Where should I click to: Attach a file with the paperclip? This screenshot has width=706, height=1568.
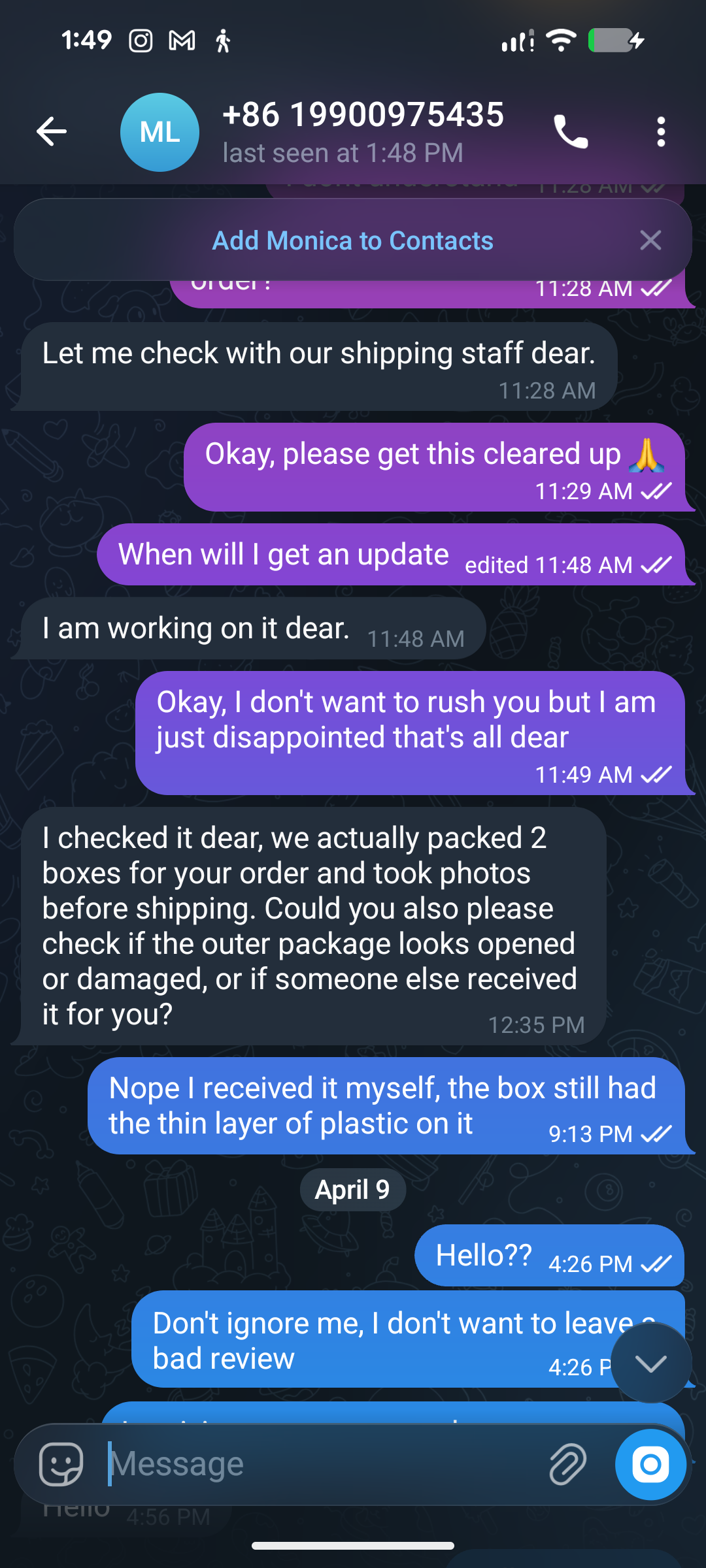click(x=567, y=1464)
